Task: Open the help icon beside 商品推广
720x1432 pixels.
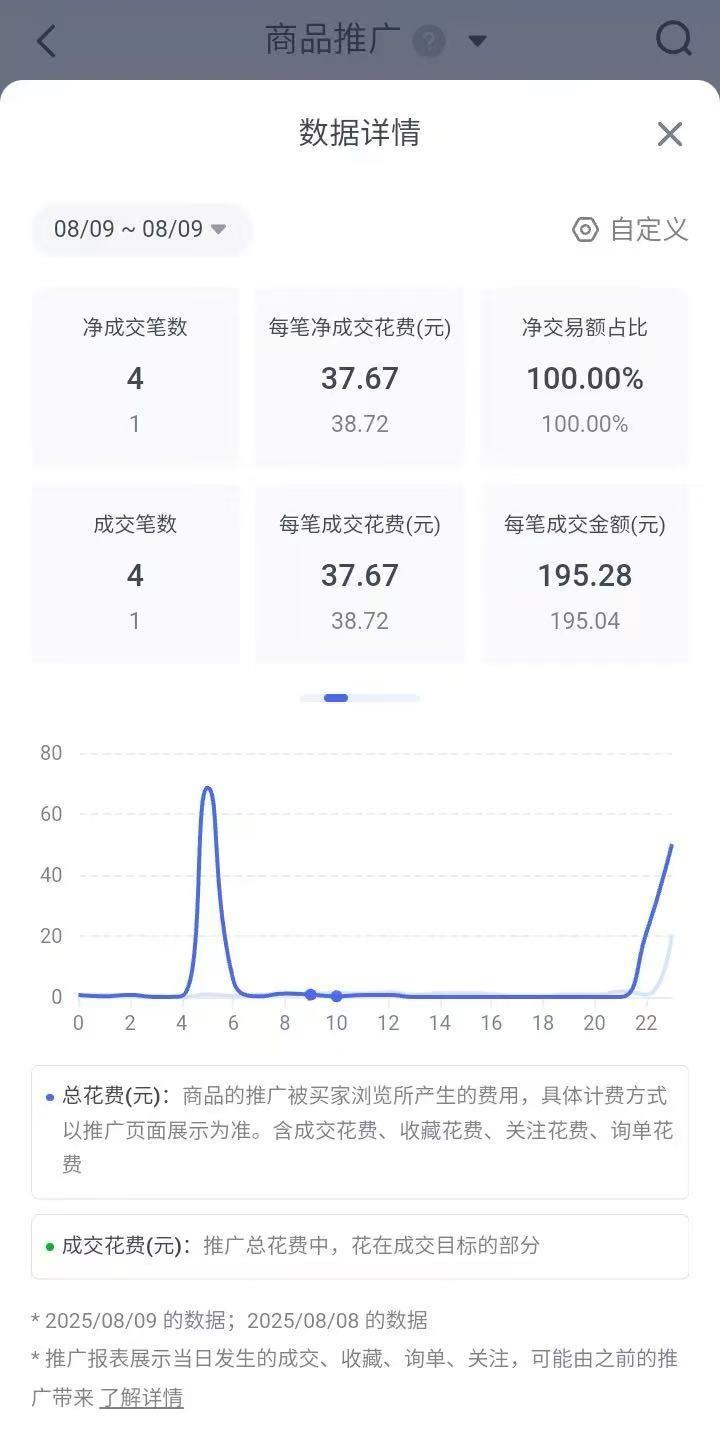Action: point(429,41)
